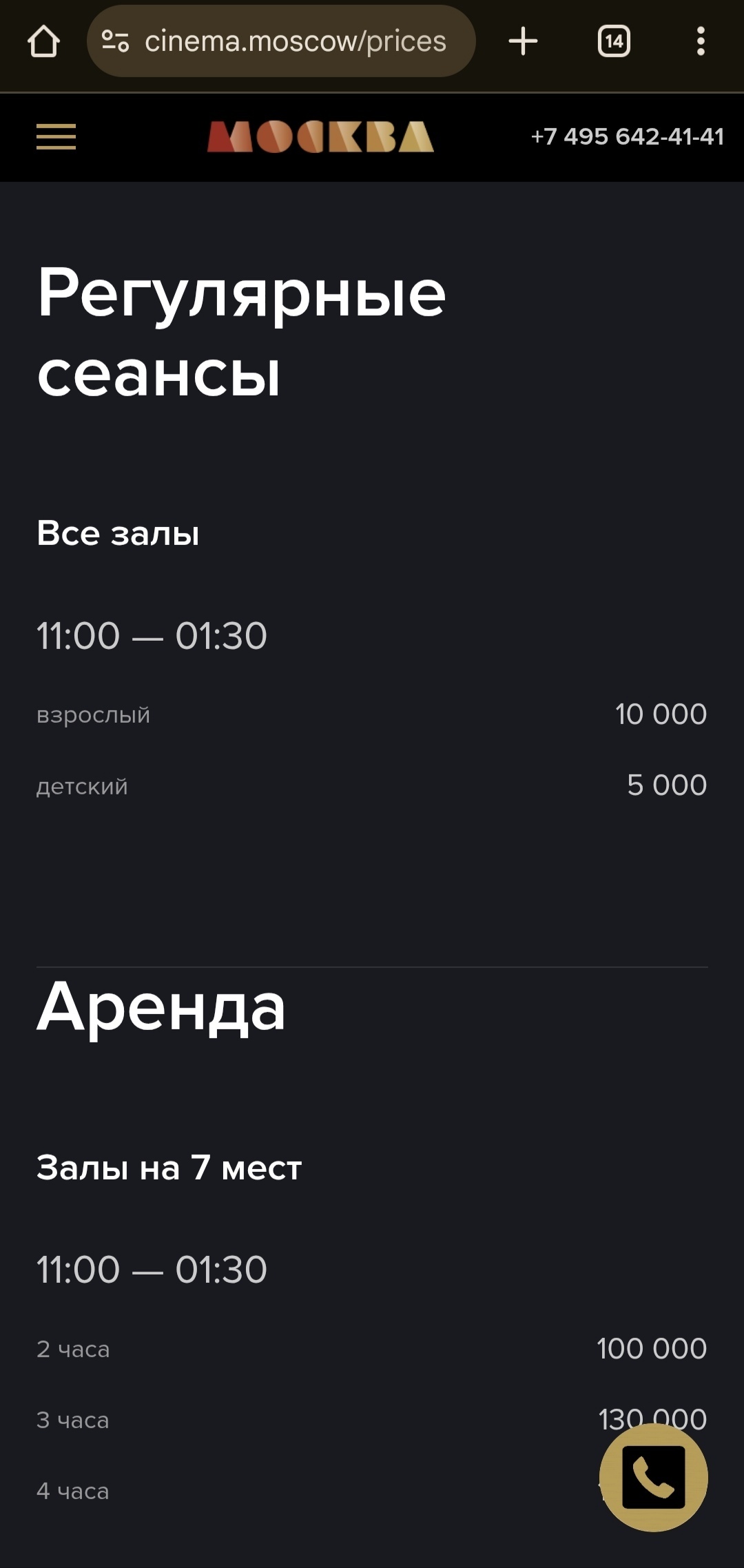Show the 14 open tabs
This screenshot has width=744, height=1568.
tap(613, 41)
